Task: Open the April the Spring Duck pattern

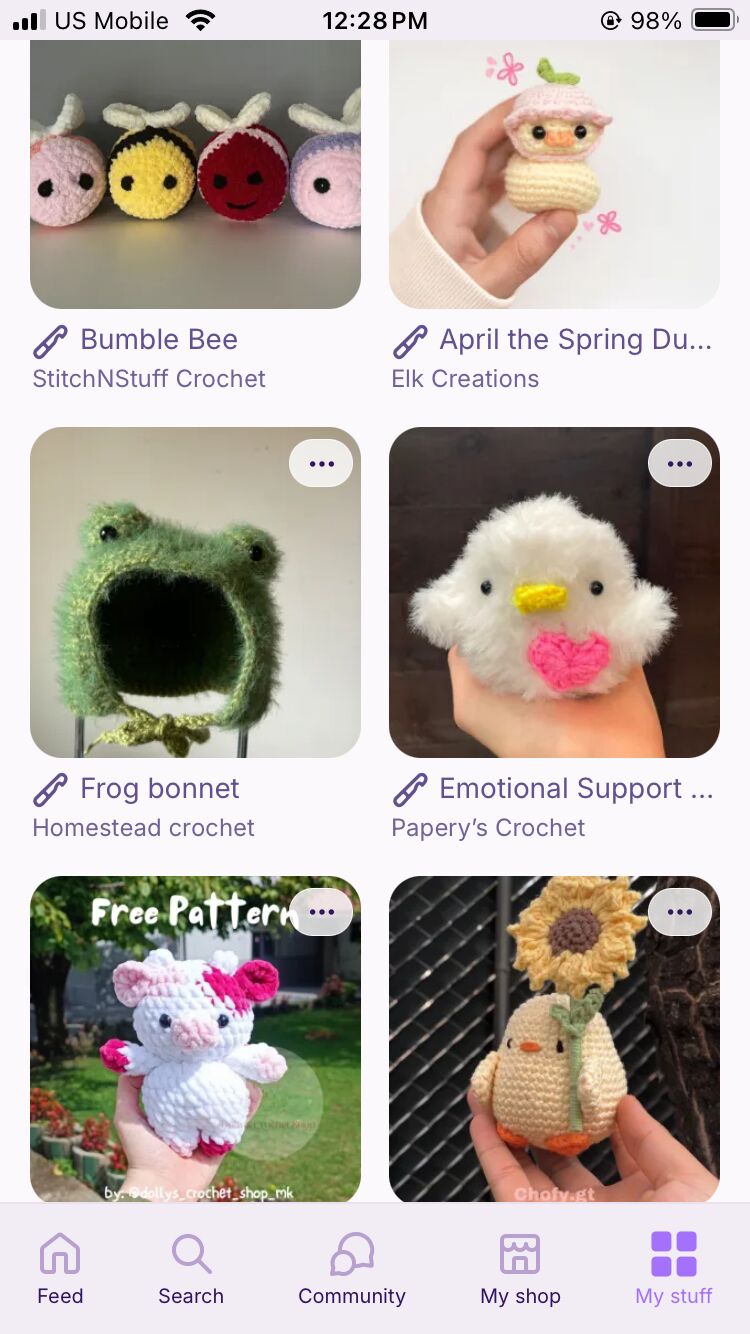Action: coord(554,175)
